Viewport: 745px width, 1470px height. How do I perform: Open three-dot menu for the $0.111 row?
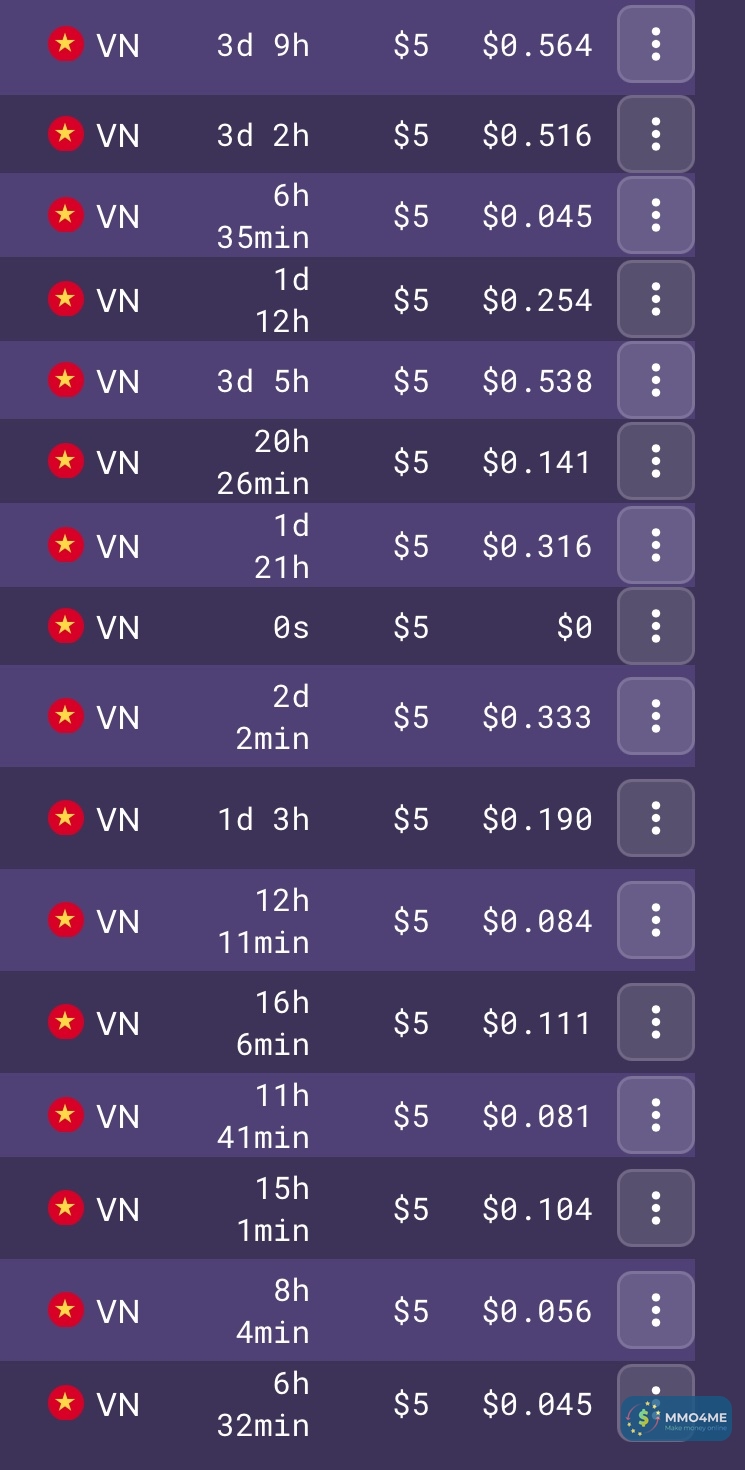pyautogui.click(x=656, y=1022)
